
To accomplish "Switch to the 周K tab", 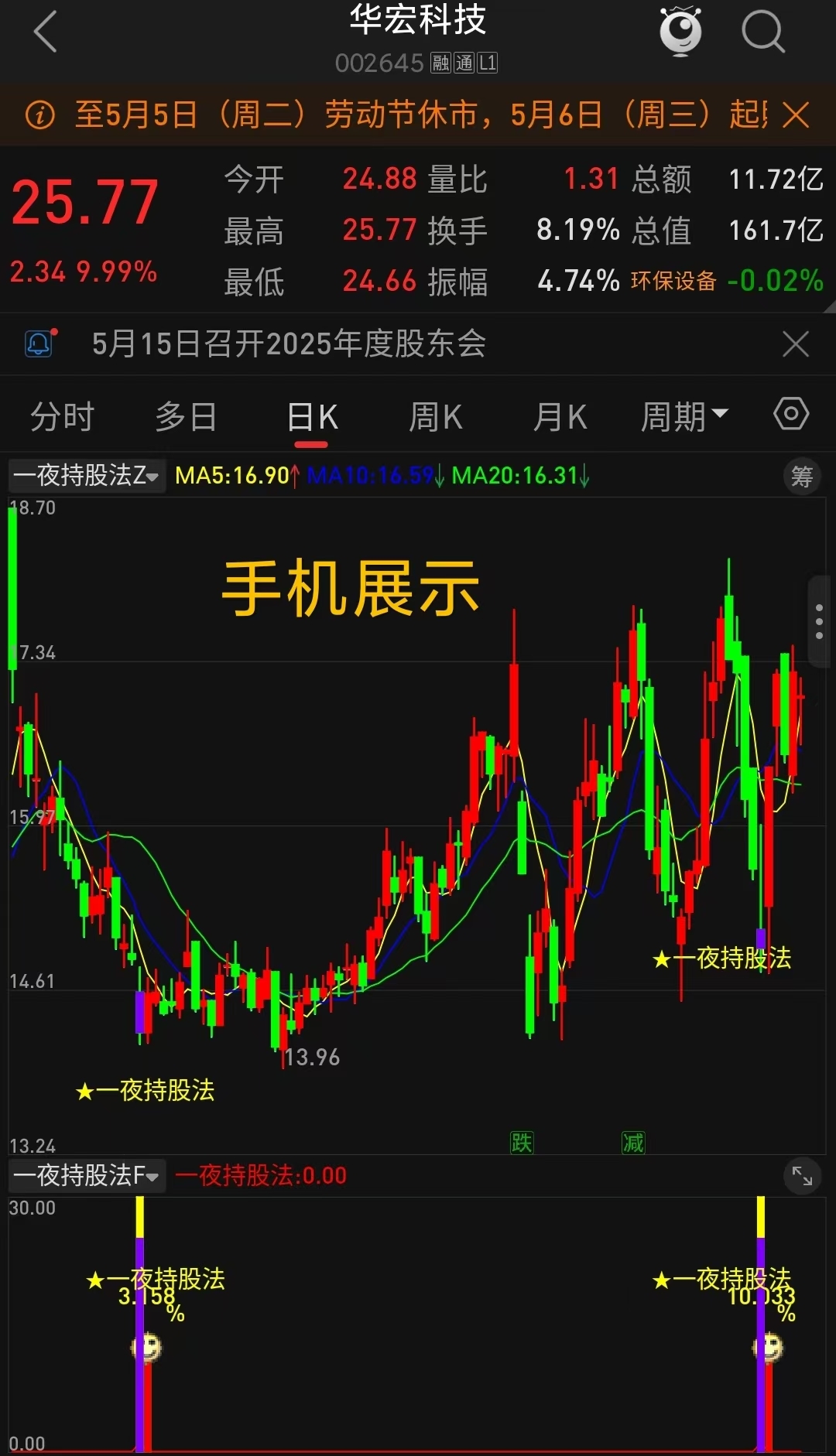I will click(x=436, y=417).
